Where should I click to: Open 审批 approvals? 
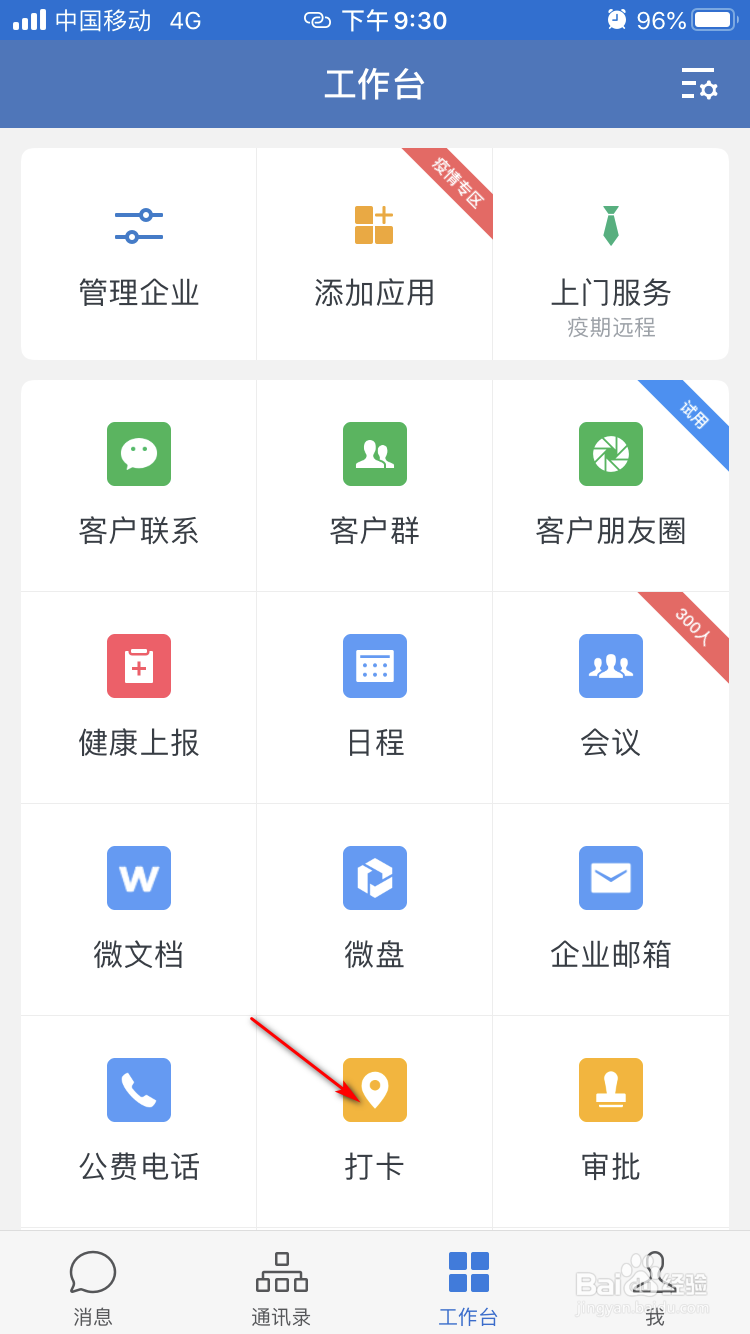click(611, 1122)
